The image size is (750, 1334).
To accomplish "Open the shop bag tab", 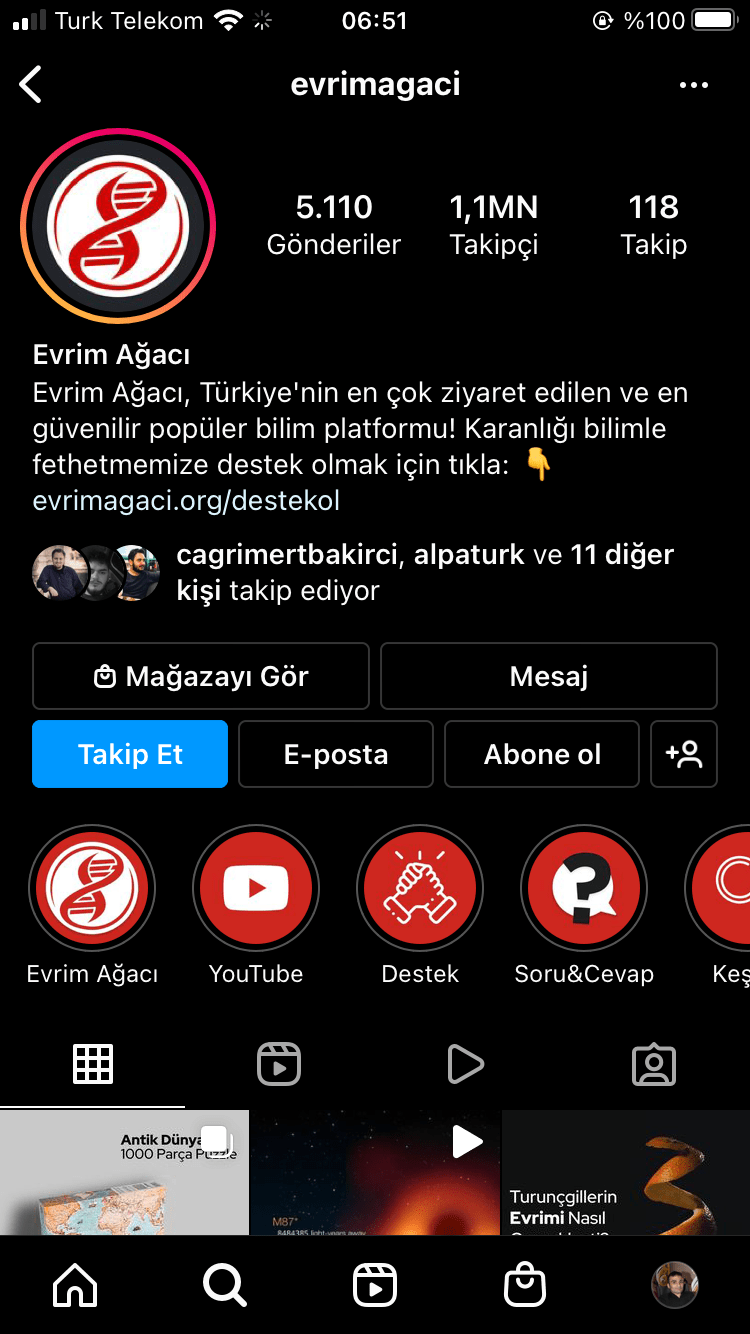I will click(x=525, y=1285).
